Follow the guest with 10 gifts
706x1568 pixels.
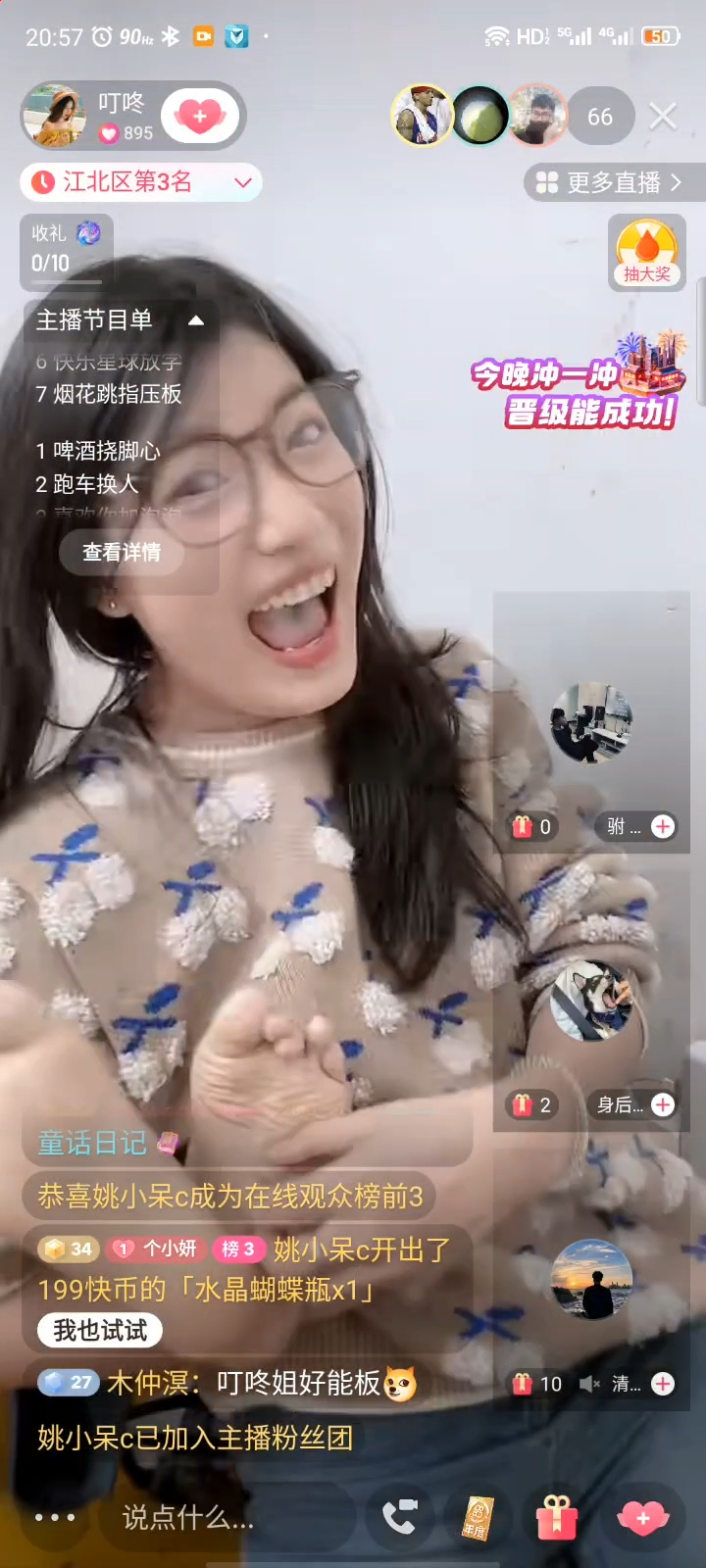pos(663,1384)
